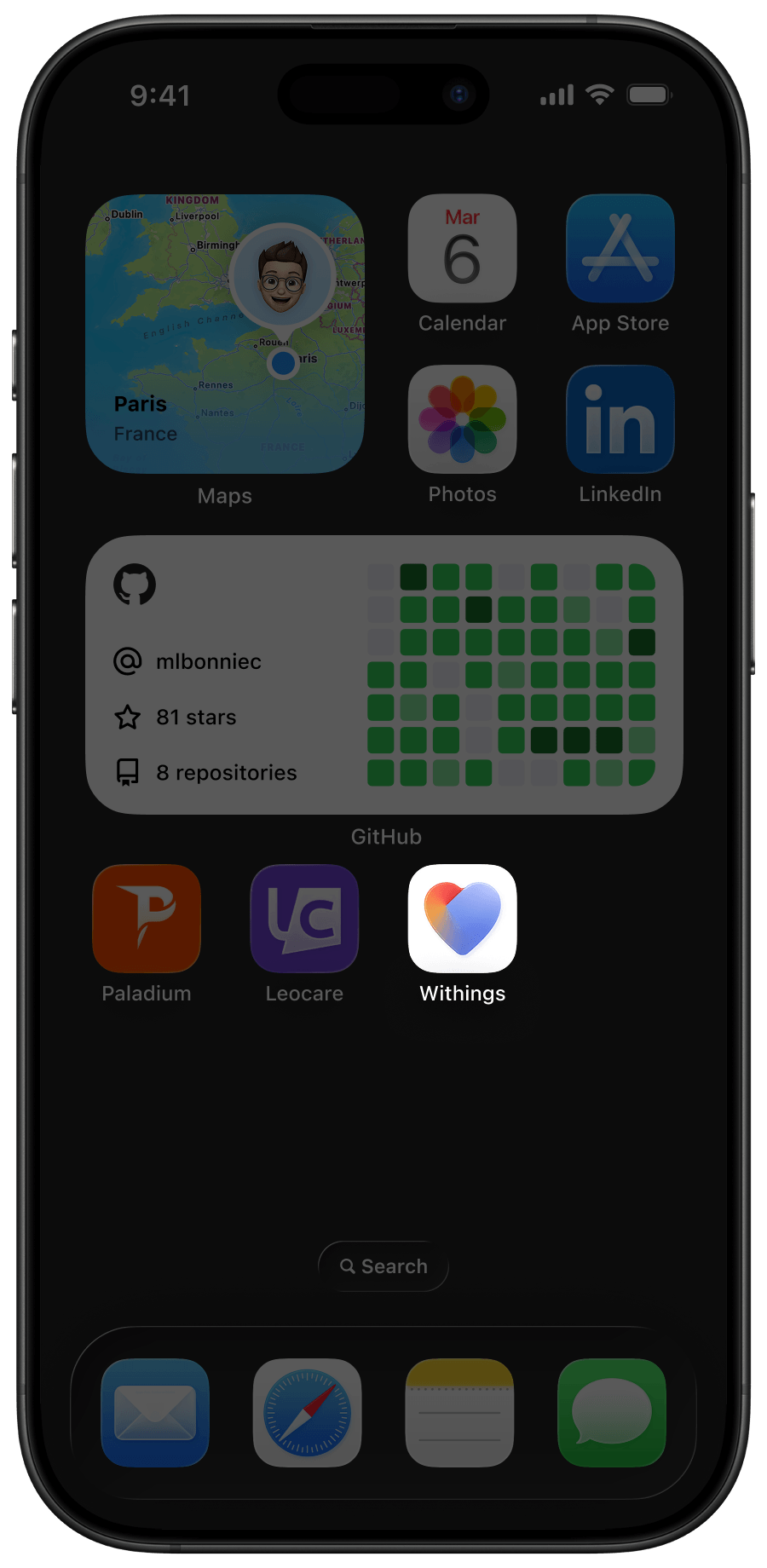This screenshot has width=767, height=1568.
Task: Launch the Photos app
Action: pos(463,419)
